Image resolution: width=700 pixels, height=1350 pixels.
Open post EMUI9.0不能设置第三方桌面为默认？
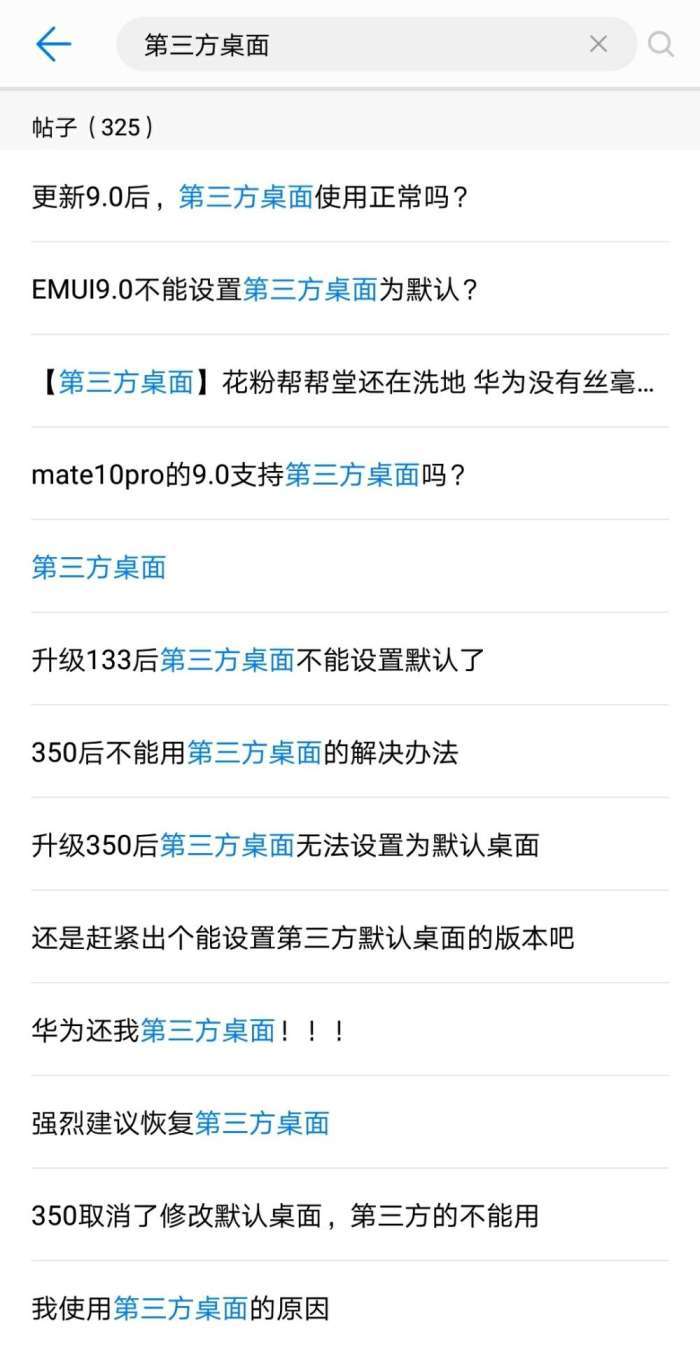pyautogui.click(x=350, y=289)
